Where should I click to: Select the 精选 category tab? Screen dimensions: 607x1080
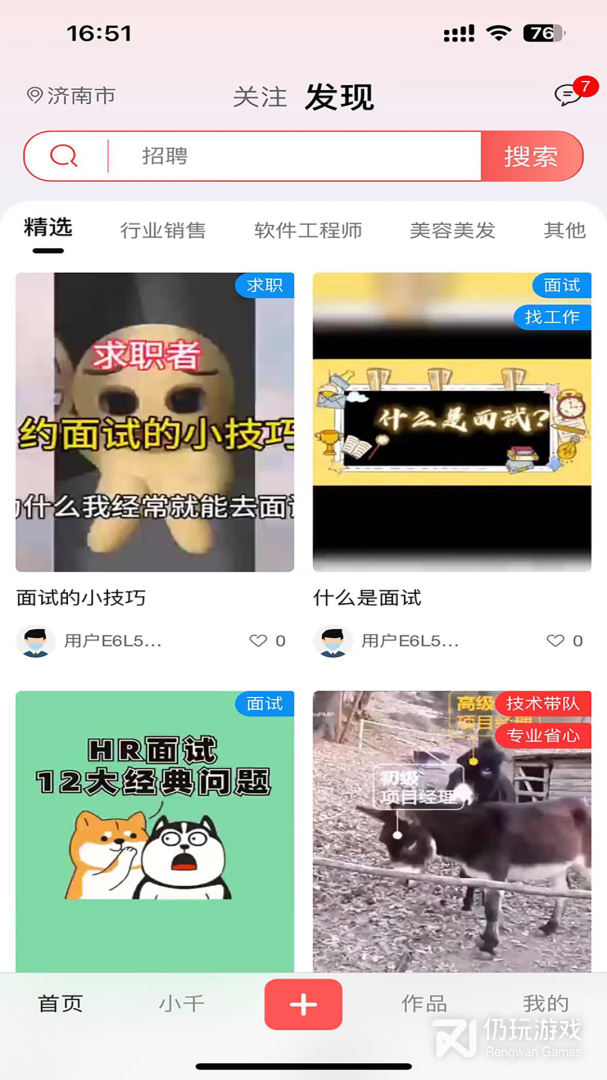click(x=48, y=228)
